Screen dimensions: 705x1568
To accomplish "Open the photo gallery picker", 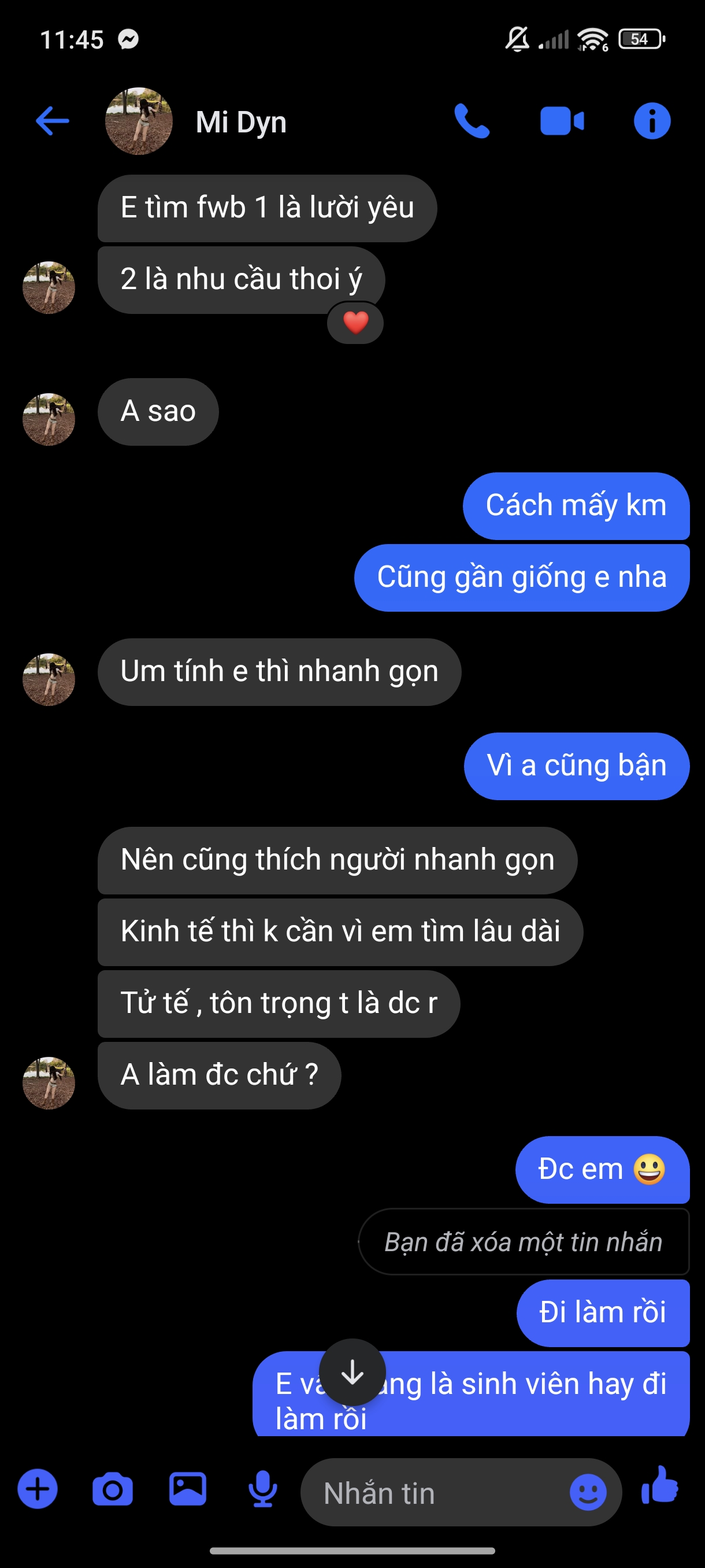I will coord(187,1489).
